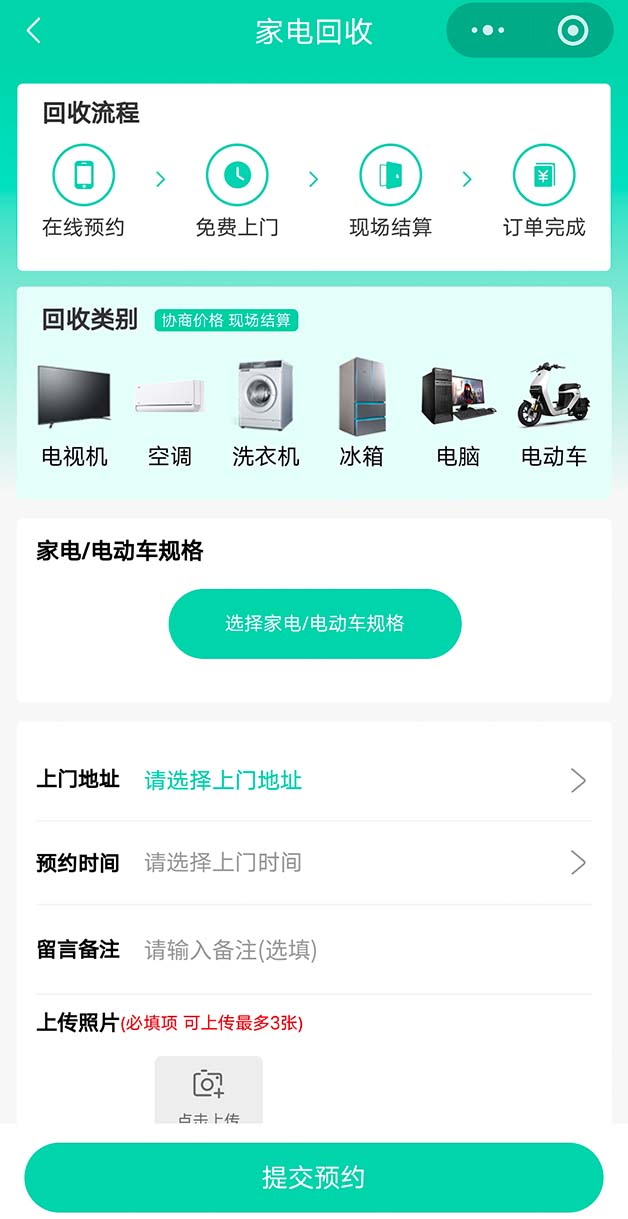Close the mini program via circle icon
Viewport: 628px width, 1219px height.
pos(572,31)
